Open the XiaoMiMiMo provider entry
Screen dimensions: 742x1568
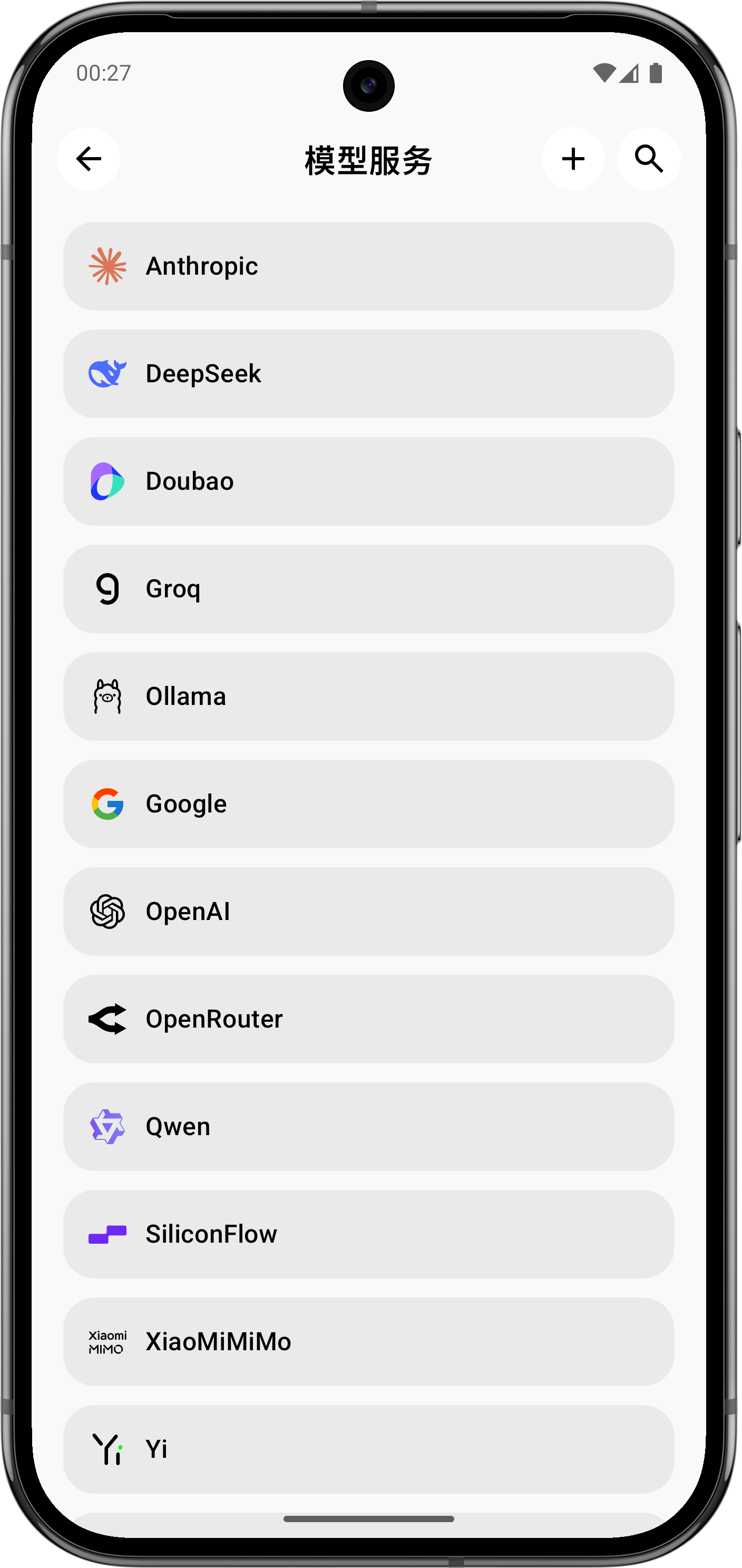tap(368, 1342)
